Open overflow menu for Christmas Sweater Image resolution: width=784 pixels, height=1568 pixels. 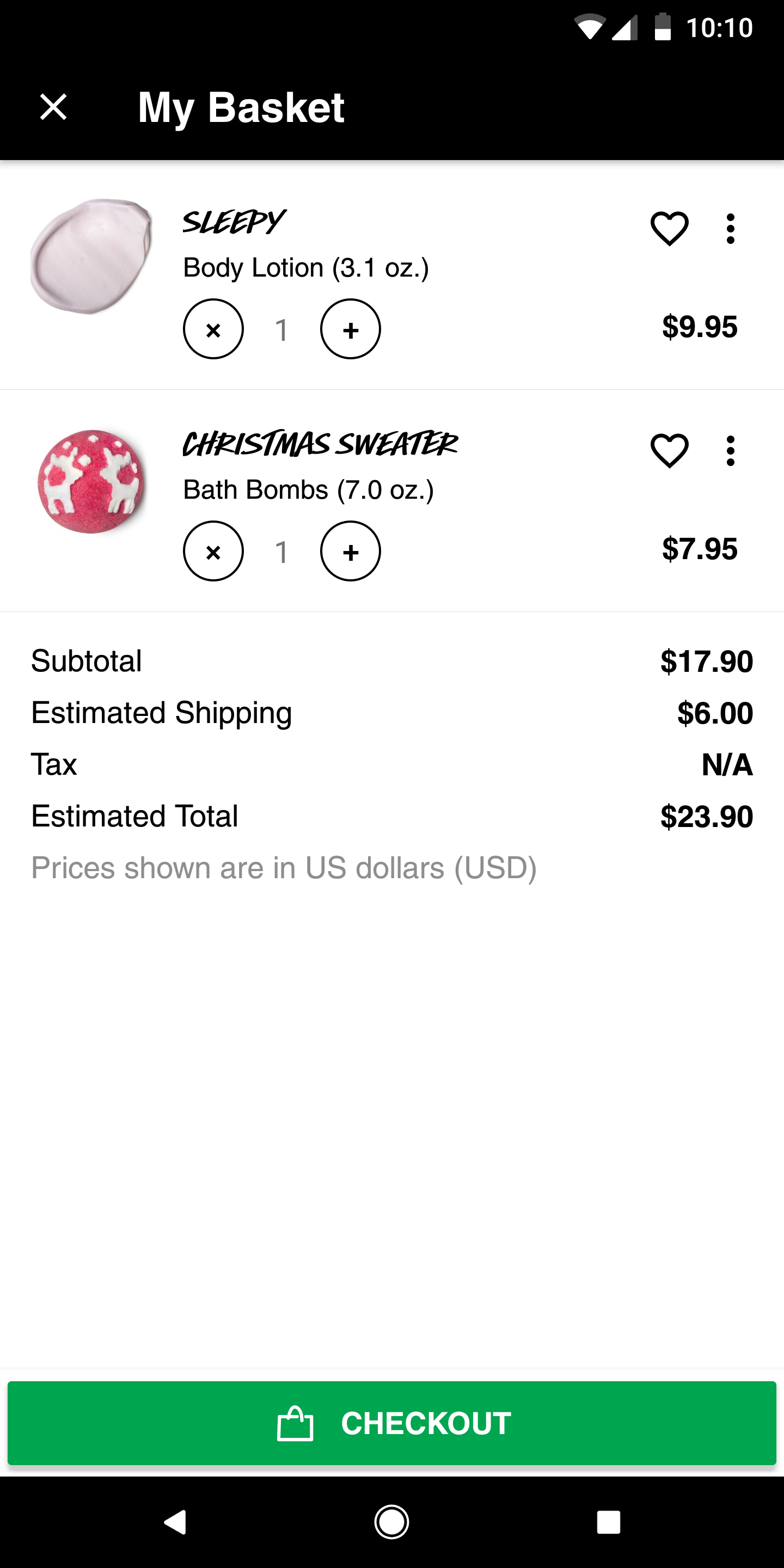pyautogui.click(x=730, y=451)
